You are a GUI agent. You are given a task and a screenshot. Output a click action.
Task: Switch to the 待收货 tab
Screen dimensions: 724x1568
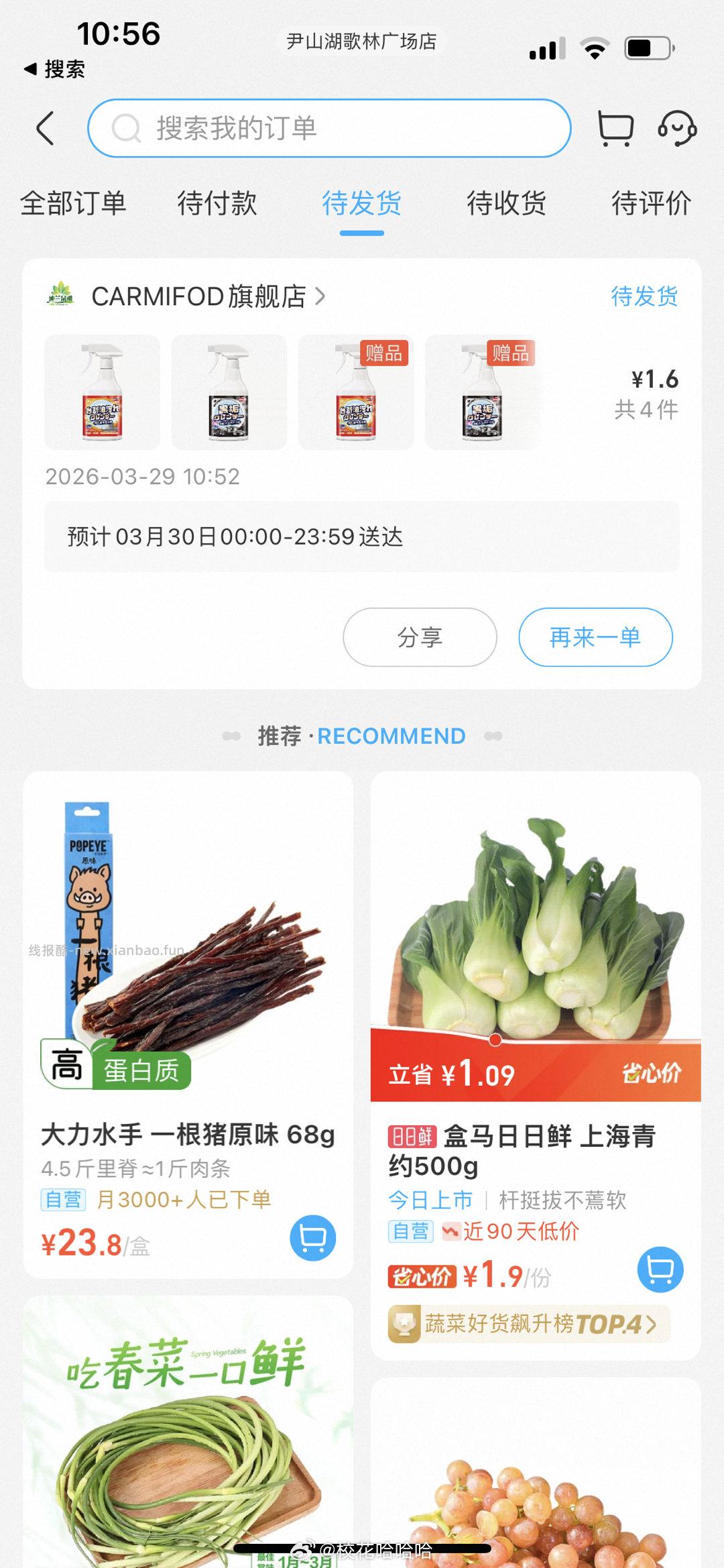pos(507,205)
